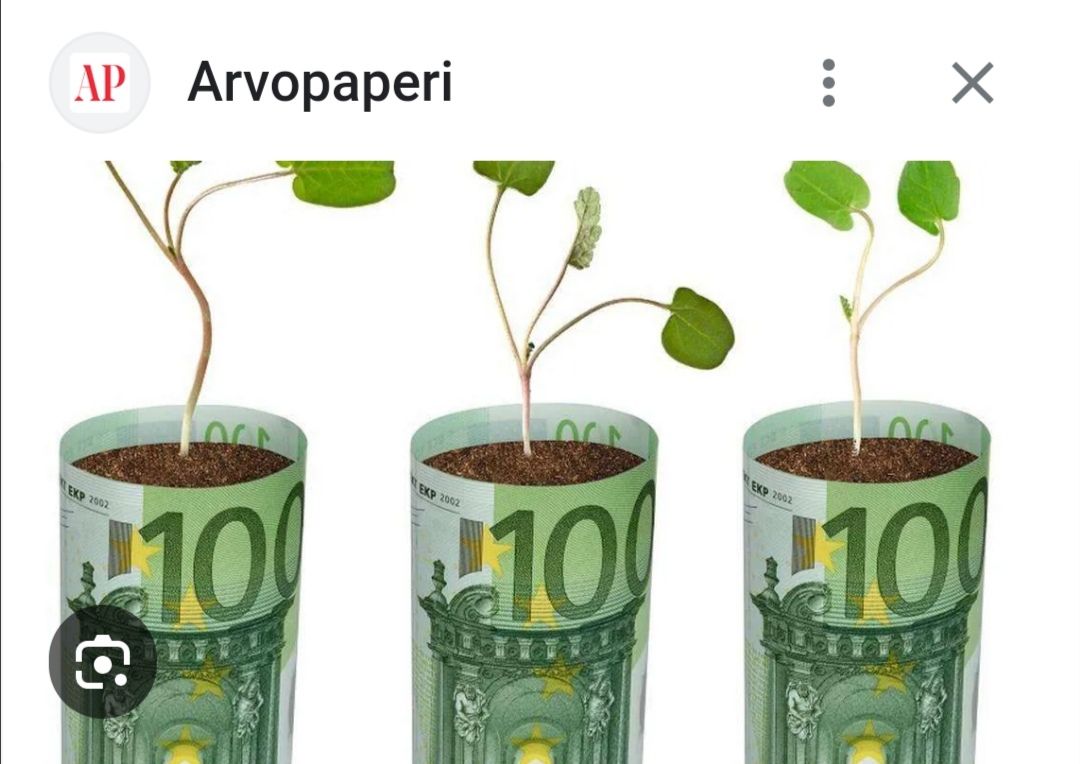Search this image with Google Lens
This screenshot has width=1080, height=764.
(102, 661)
